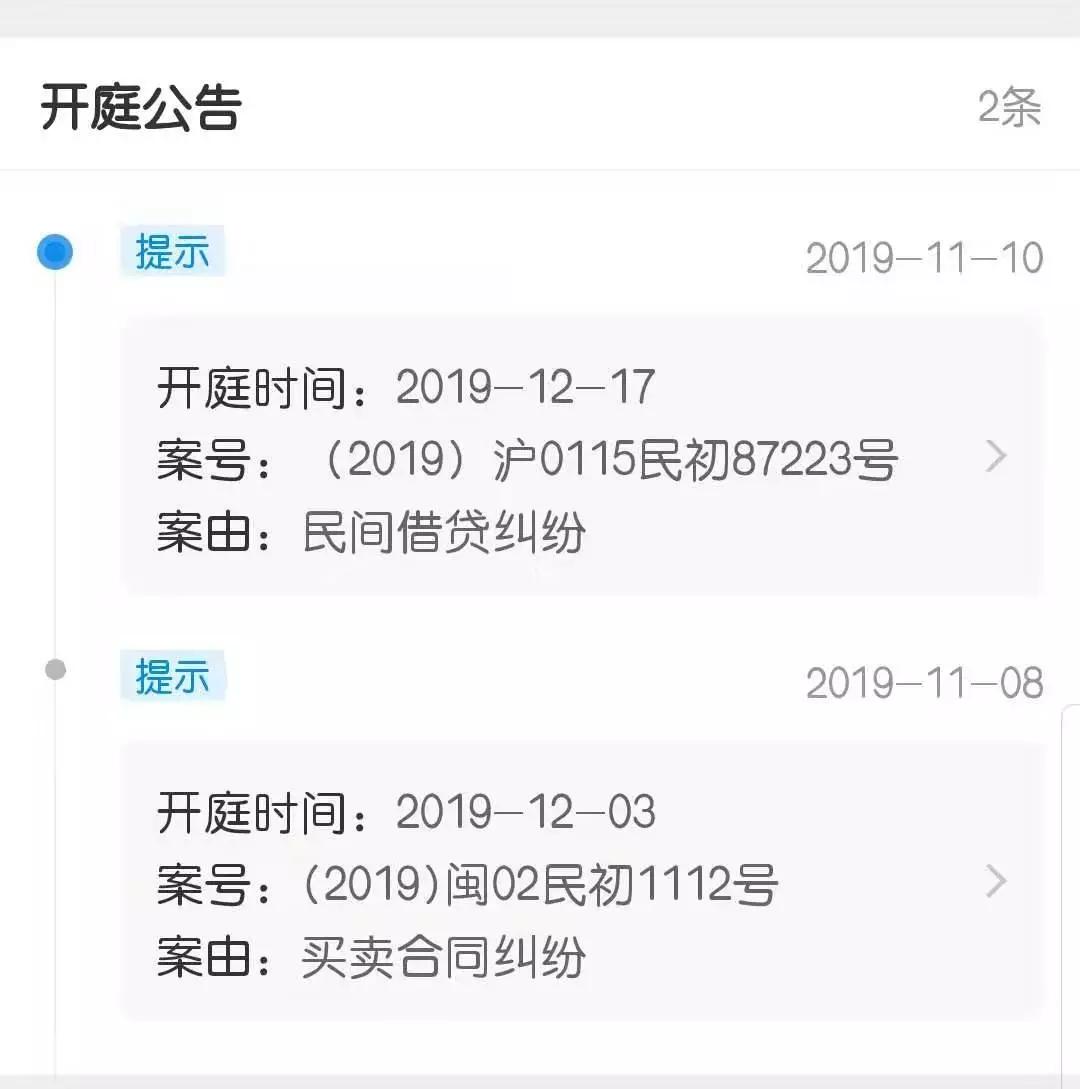
Task: Click the gray timeline dot beside second notice
Action: [x=57, y=670]
